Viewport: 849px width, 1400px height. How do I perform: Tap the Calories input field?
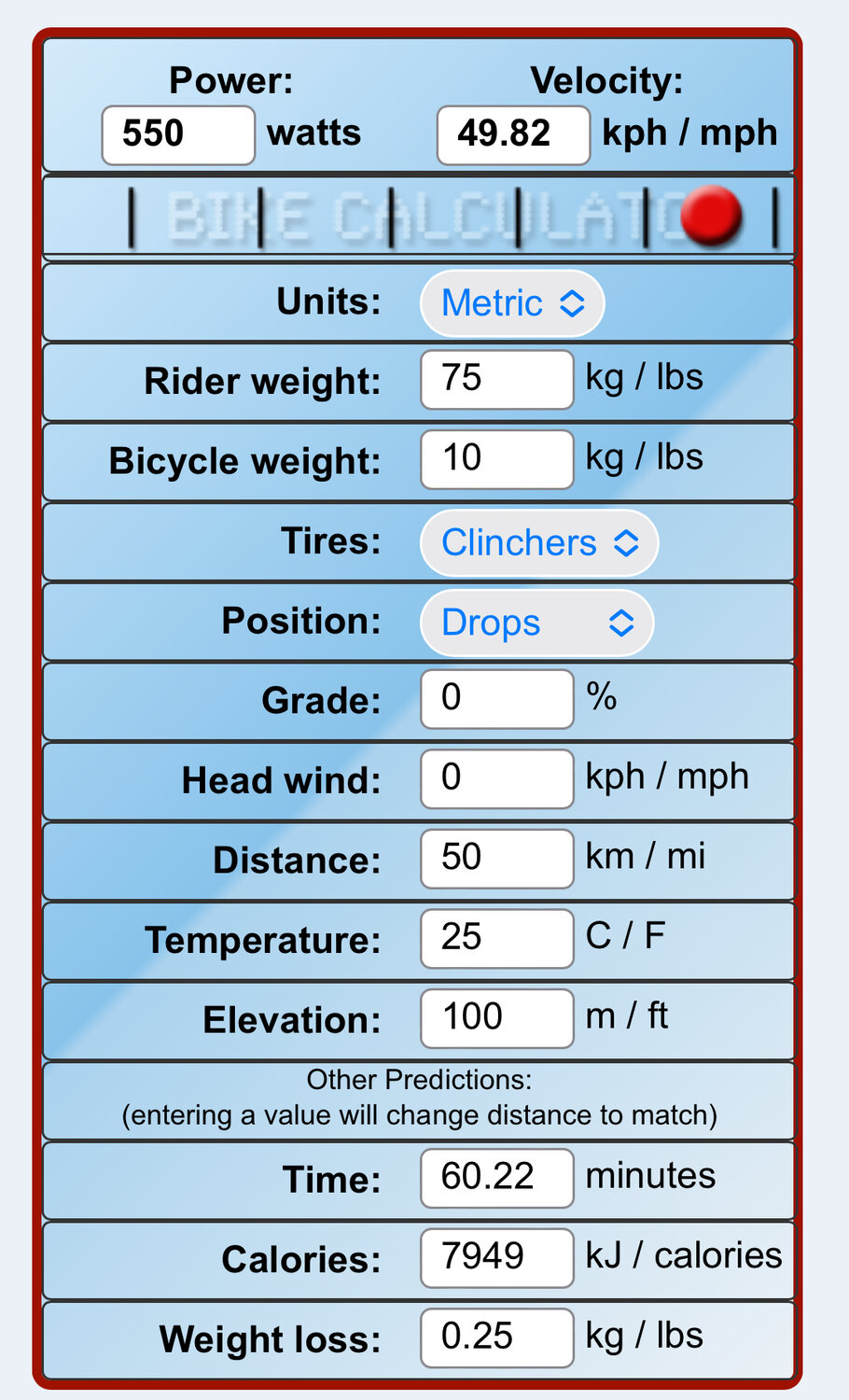(496, 1258)
